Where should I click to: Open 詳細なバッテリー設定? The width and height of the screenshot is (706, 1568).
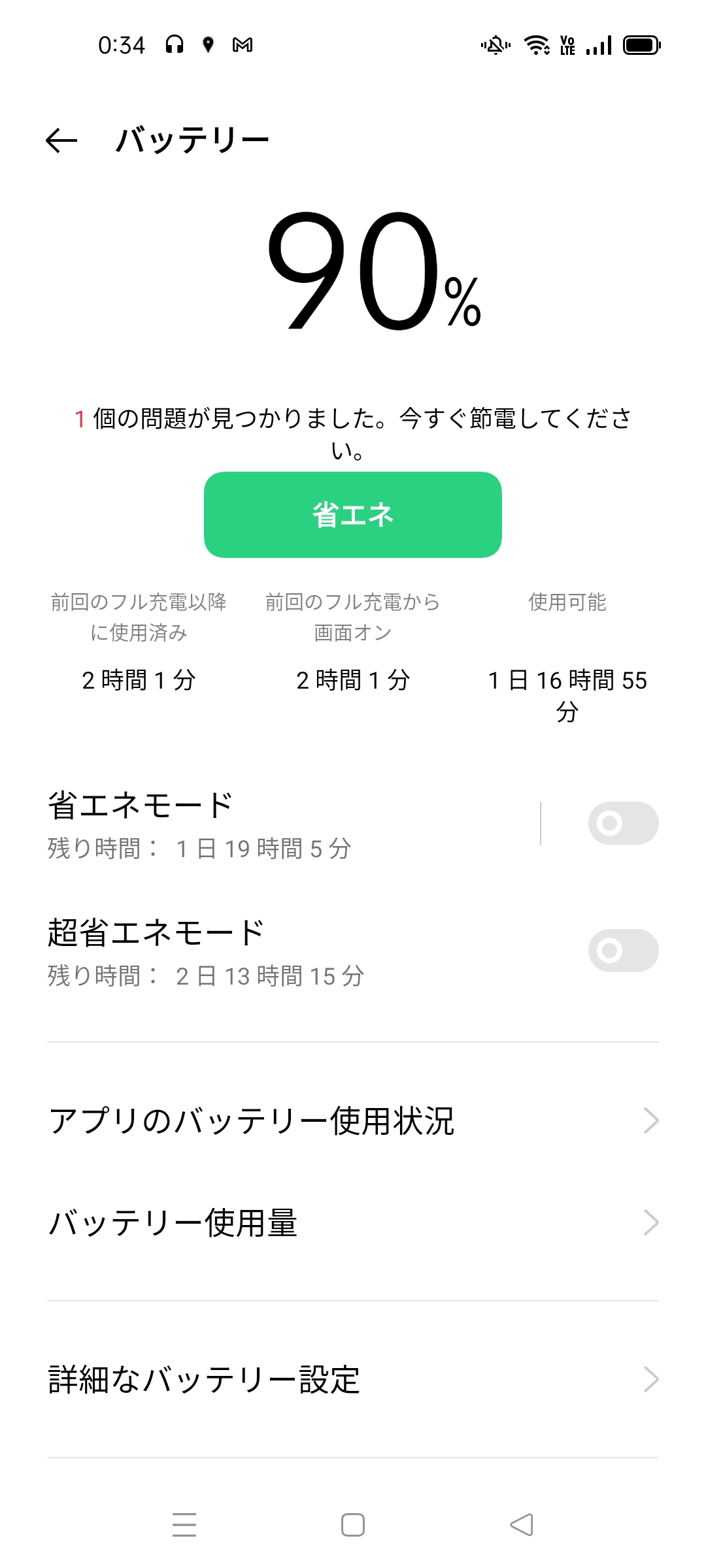pos(353,1380)
